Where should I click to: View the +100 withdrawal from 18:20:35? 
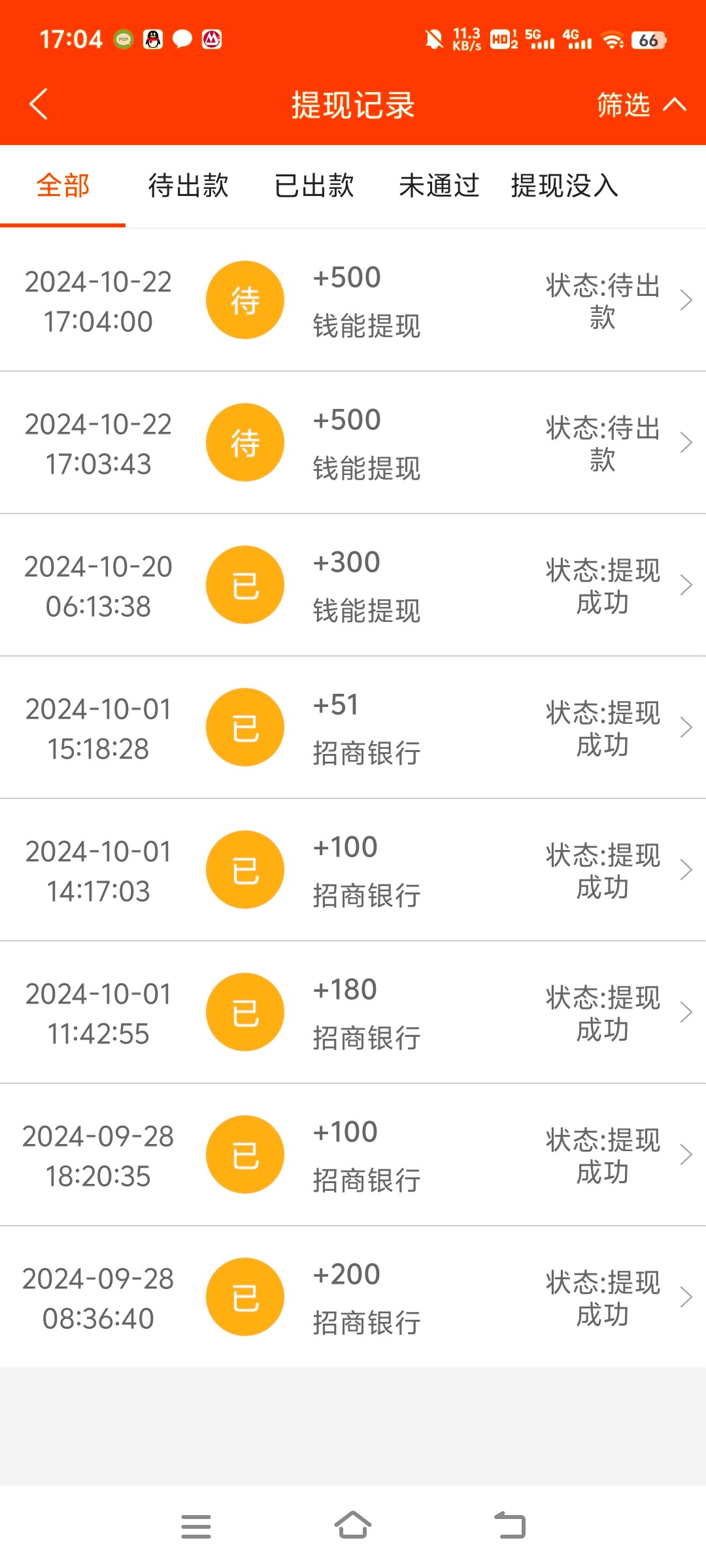tap(353, 1155)
